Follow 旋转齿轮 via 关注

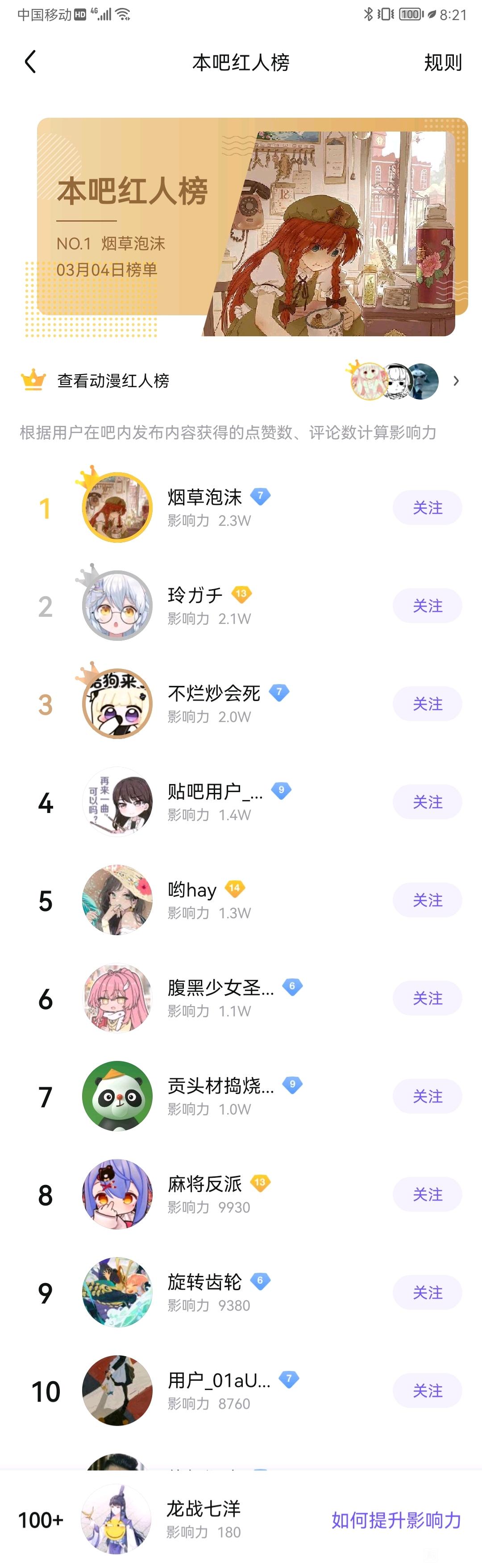427,1292
